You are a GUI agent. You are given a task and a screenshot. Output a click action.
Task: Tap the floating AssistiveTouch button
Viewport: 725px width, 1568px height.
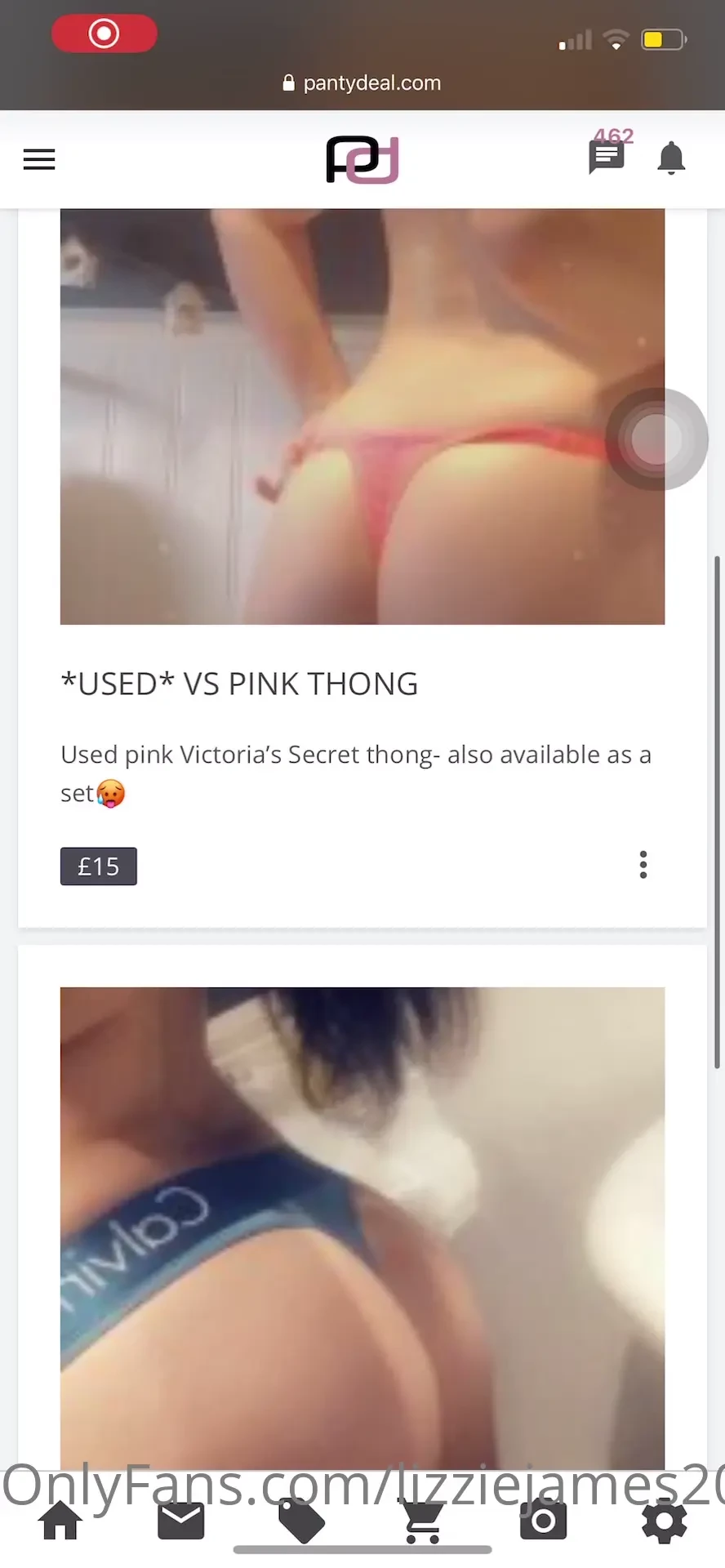click(x=656, y=439)
